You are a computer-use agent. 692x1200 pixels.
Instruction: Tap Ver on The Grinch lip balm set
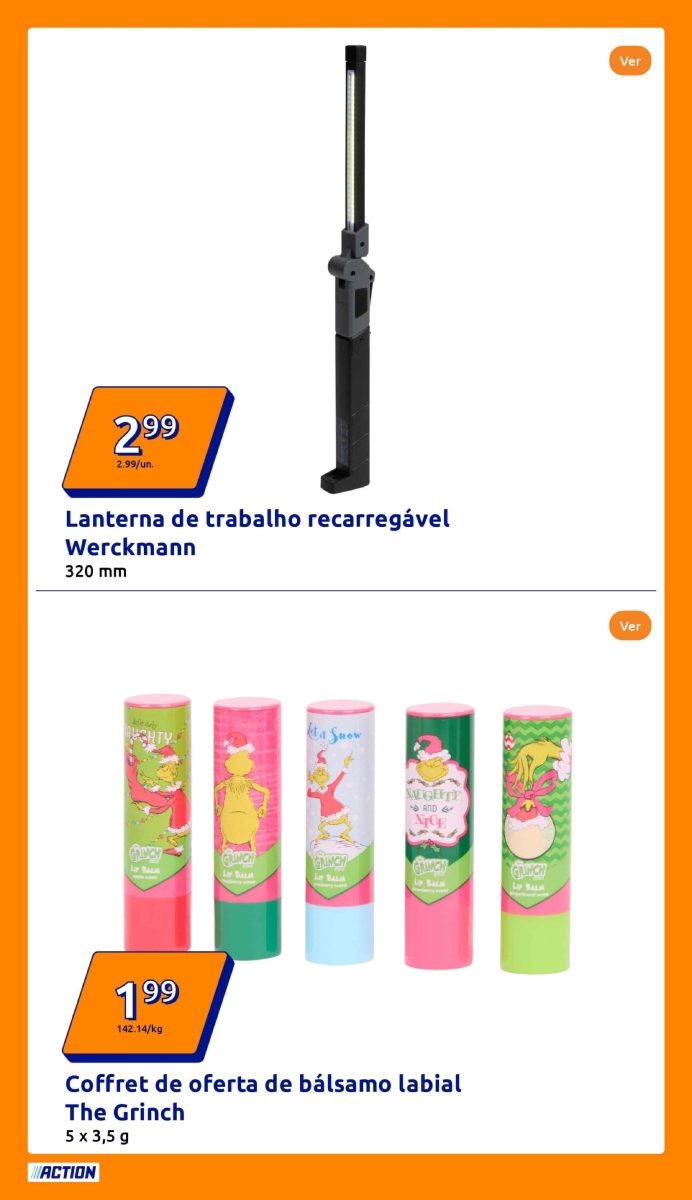(629, 626)
